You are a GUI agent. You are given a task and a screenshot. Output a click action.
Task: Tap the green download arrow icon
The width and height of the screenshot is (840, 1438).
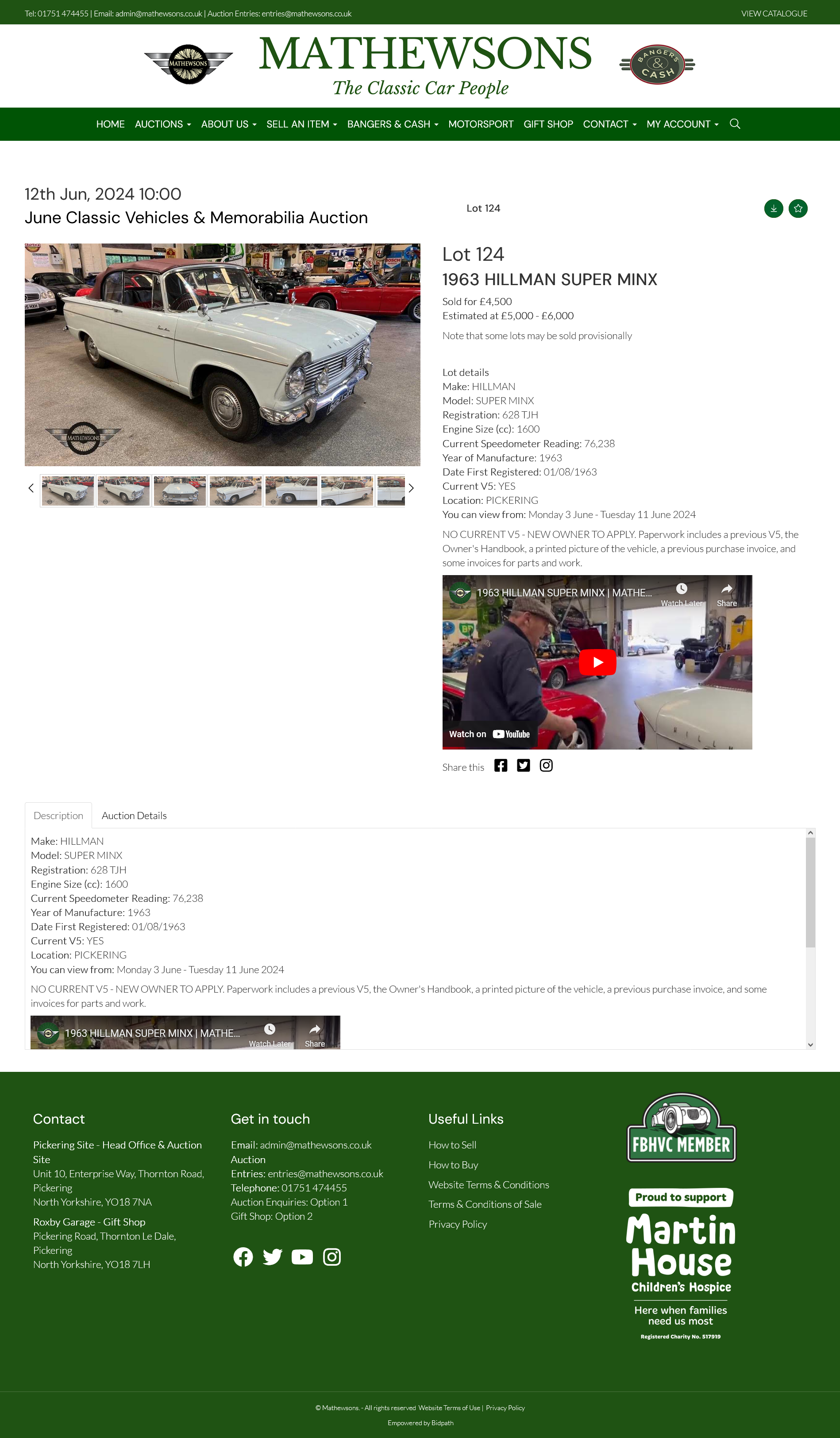[773, 208]
